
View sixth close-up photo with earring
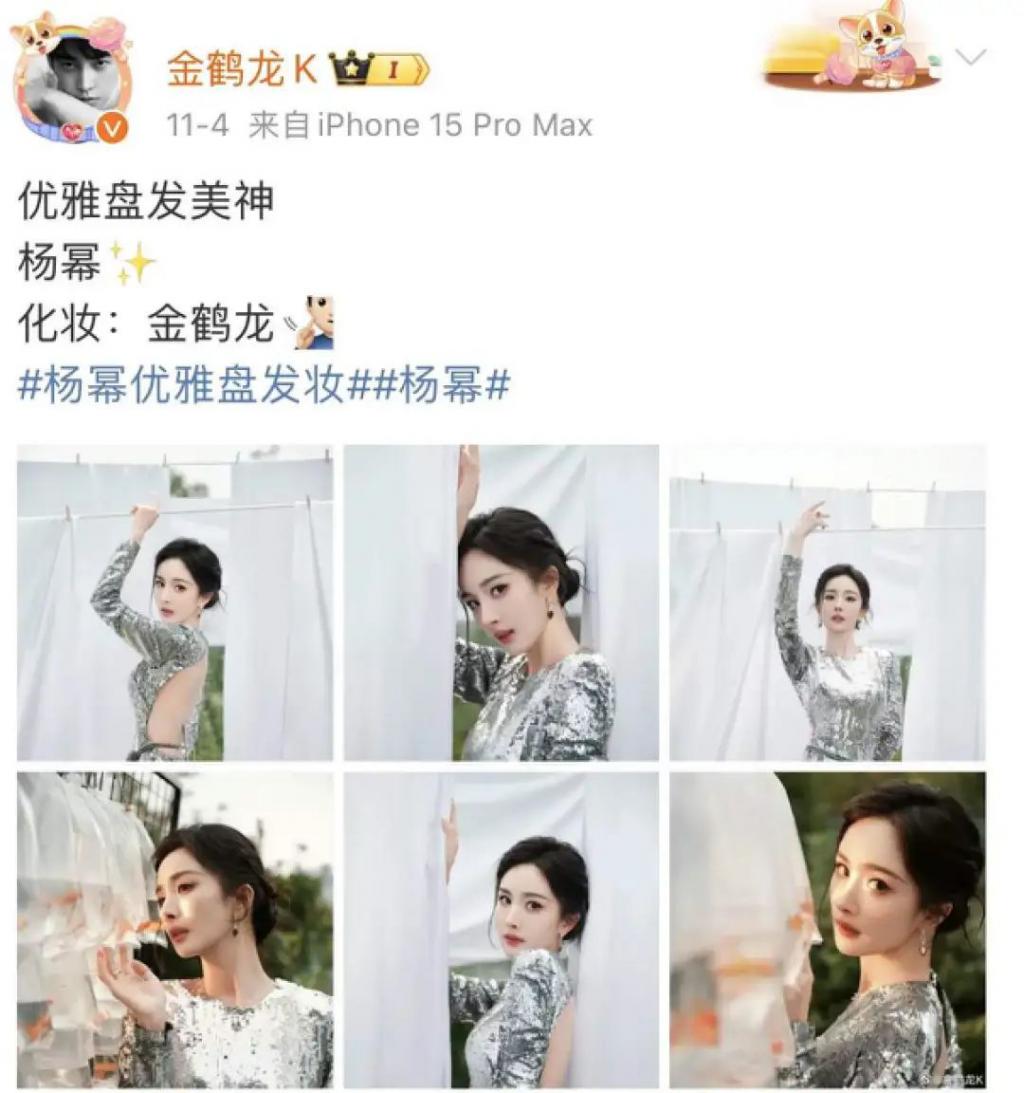827,929
